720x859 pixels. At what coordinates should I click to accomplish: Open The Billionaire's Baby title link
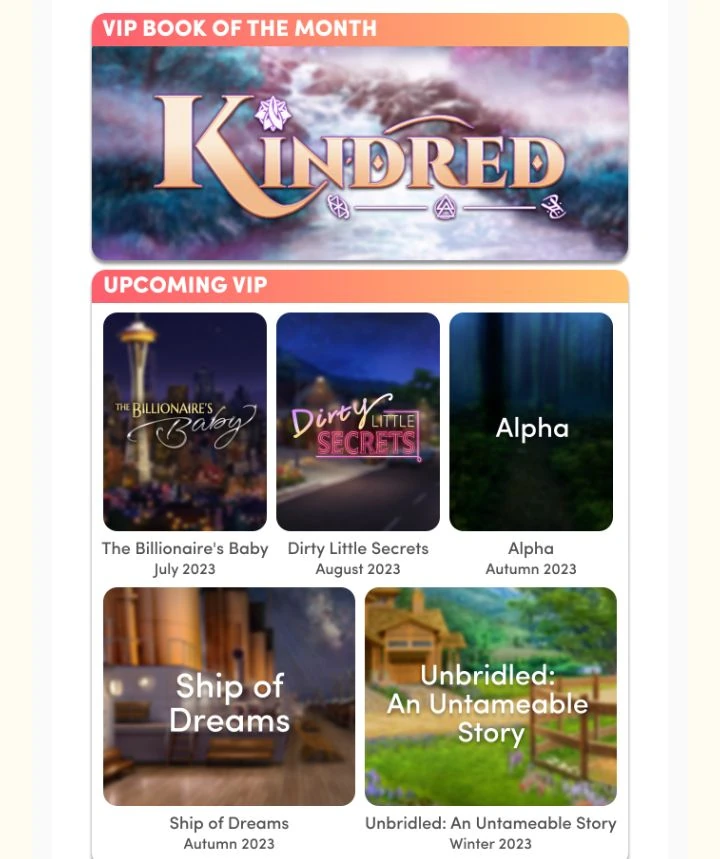click(x=184, y=548)
